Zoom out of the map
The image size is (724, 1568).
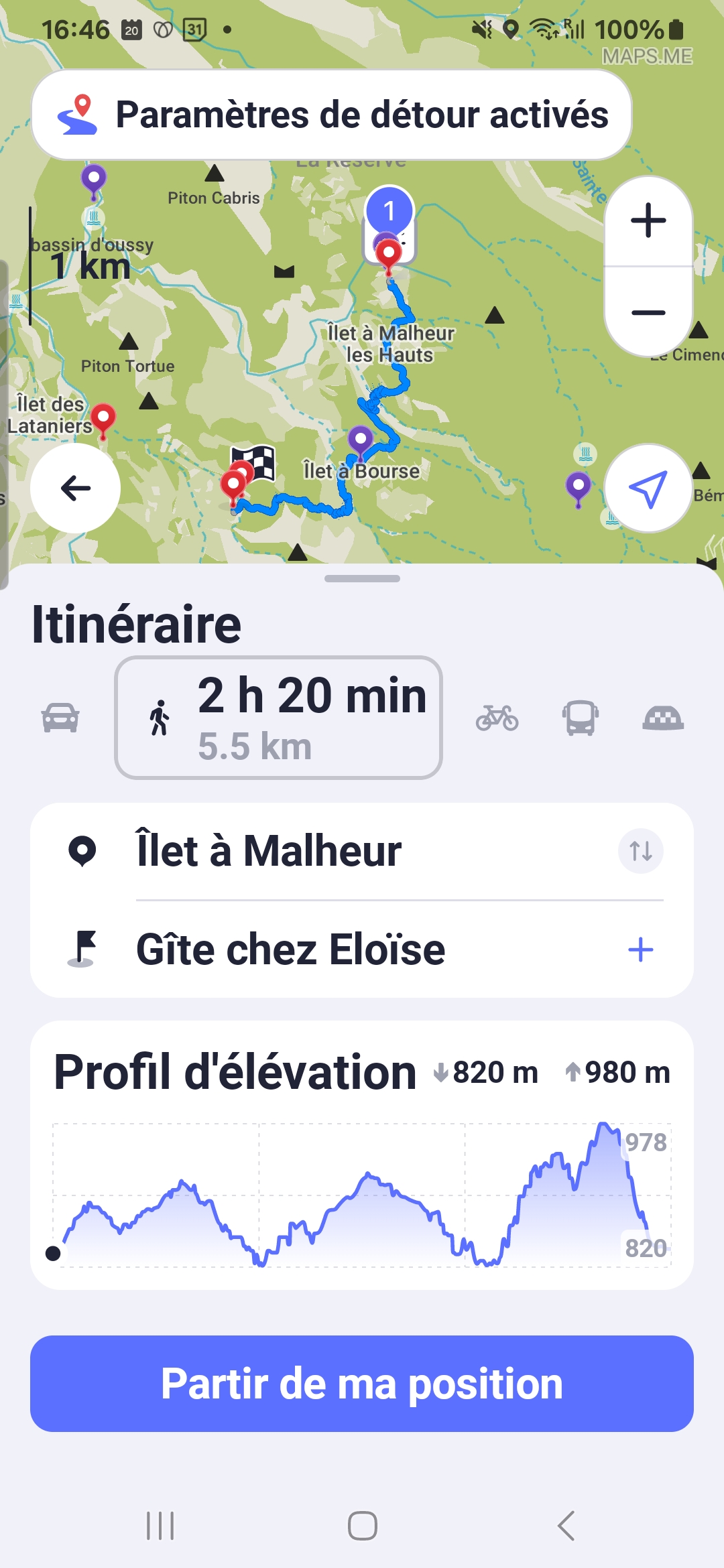click(648, 312)
